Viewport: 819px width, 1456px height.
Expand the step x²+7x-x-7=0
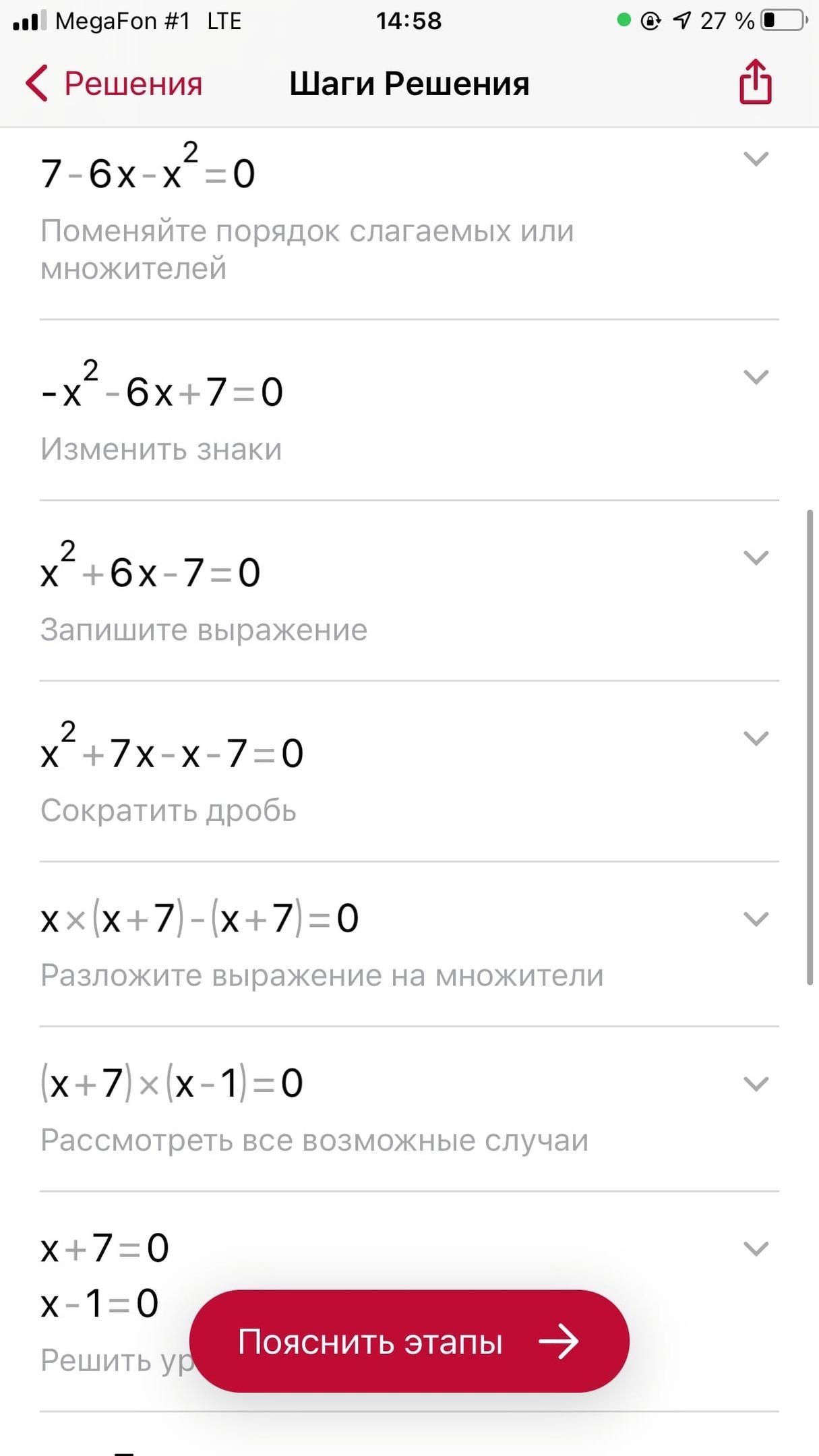pyautogui.click(x=756, y=738)
